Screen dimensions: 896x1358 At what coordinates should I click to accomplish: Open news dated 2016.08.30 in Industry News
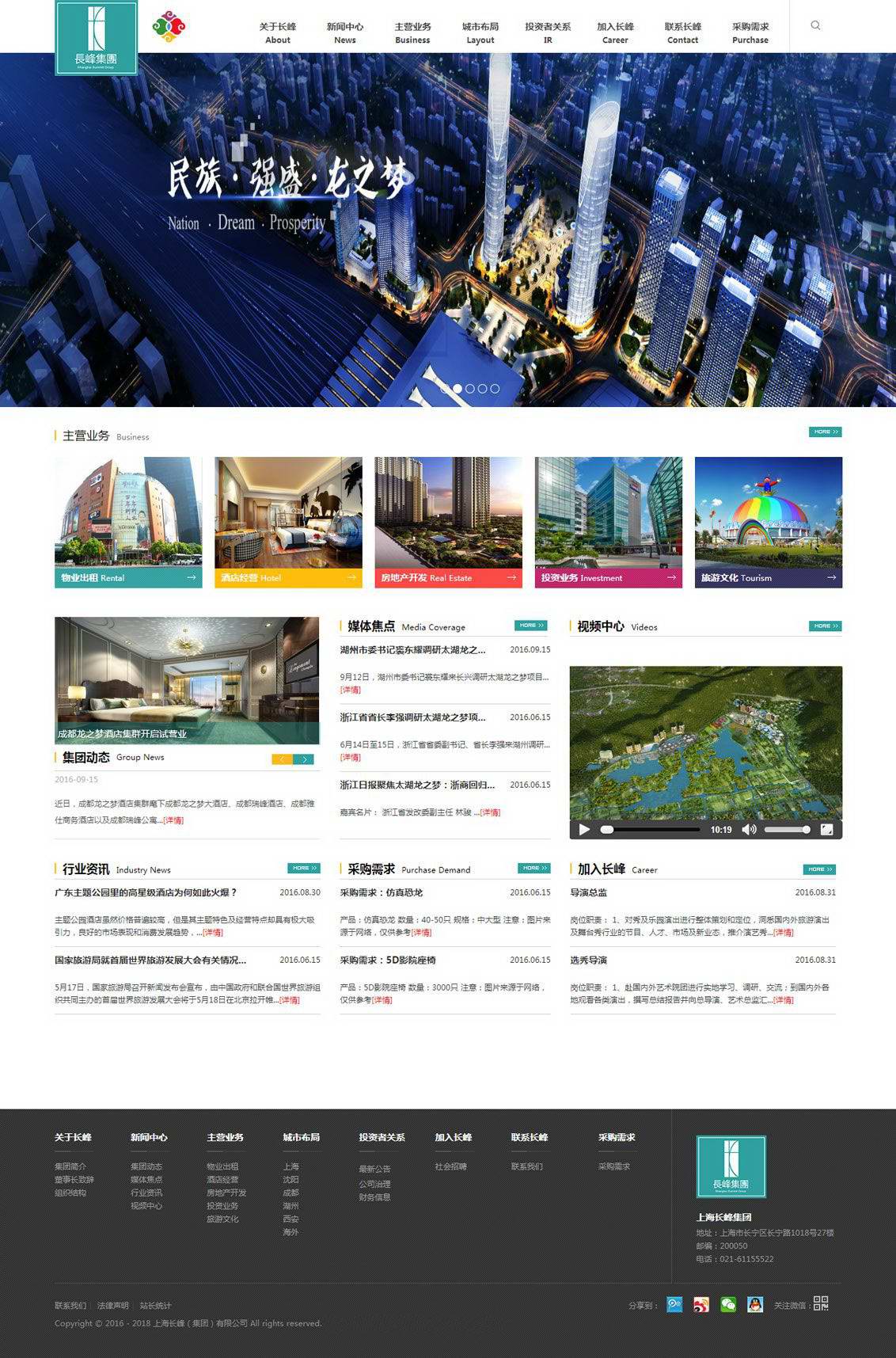pyautogui.click(x=146, y=892)
